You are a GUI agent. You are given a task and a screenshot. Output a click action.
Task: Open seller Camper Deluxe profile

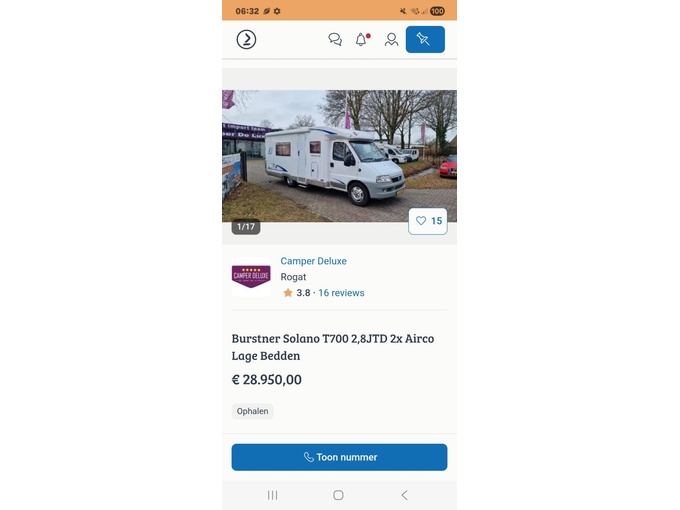pyautogui.click(x=313, y=261)
